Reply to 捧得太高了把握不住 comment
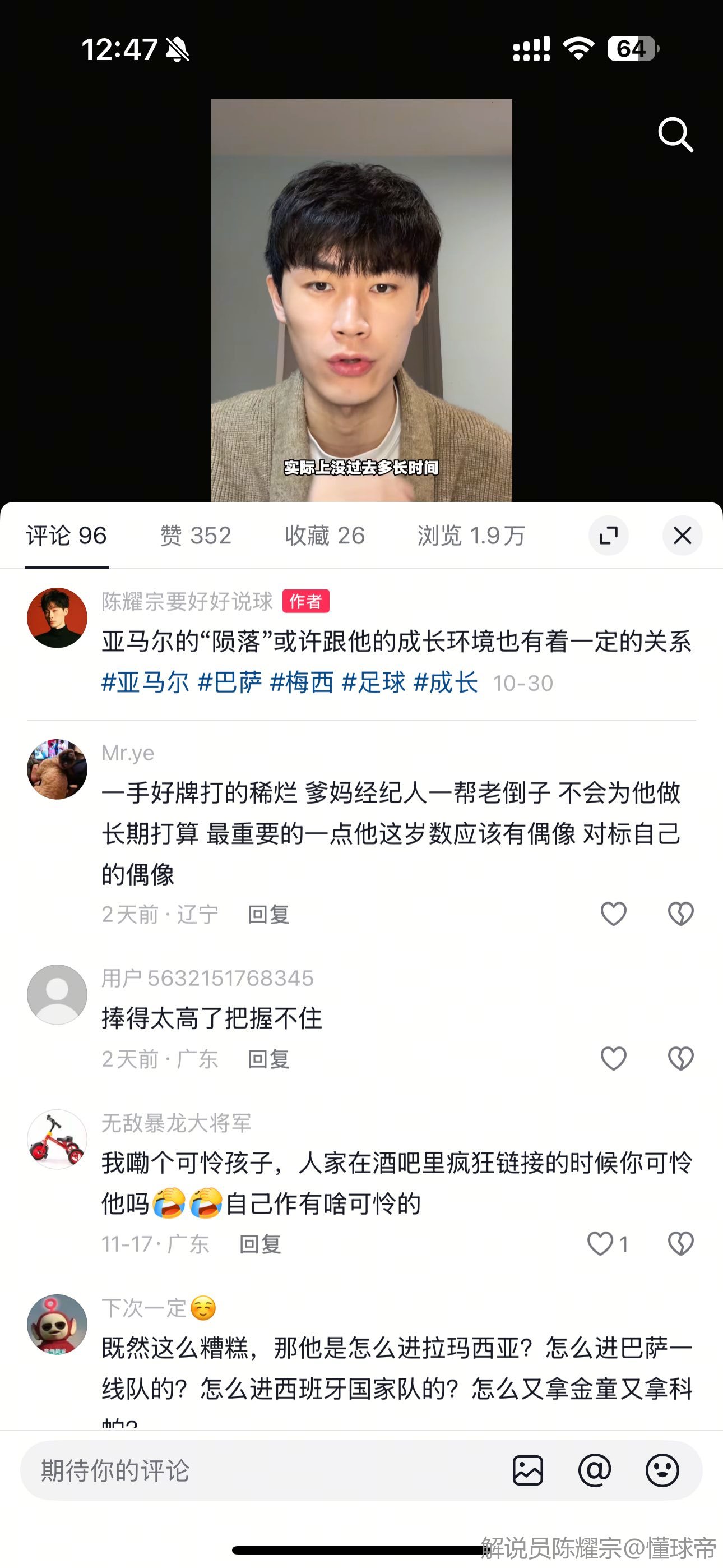Image resolution: width=723 pixels, height=1568 pixels. coord(268,1059)
